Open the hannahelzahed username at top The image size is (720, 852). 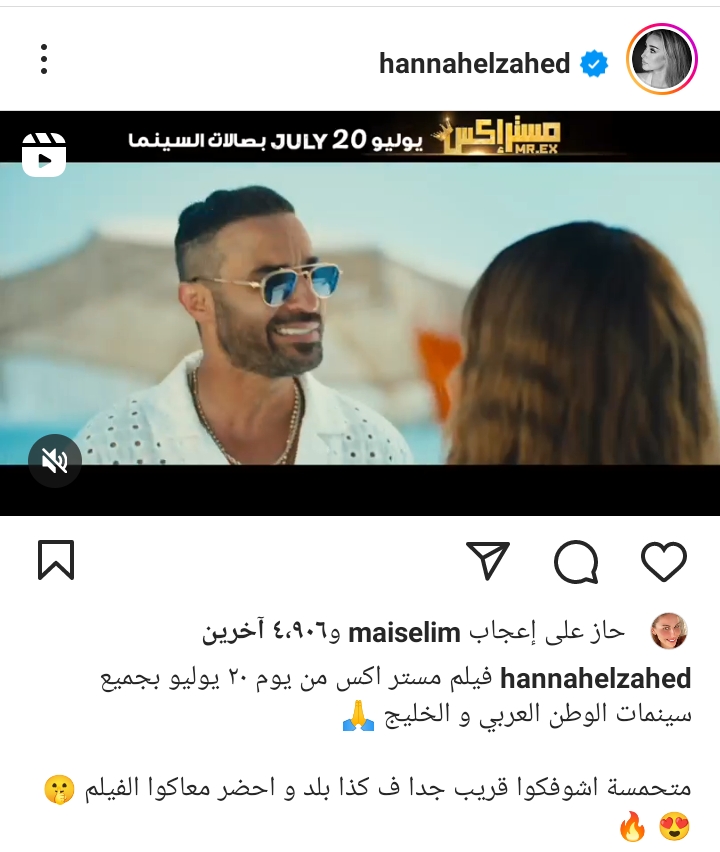coord(474,64)
